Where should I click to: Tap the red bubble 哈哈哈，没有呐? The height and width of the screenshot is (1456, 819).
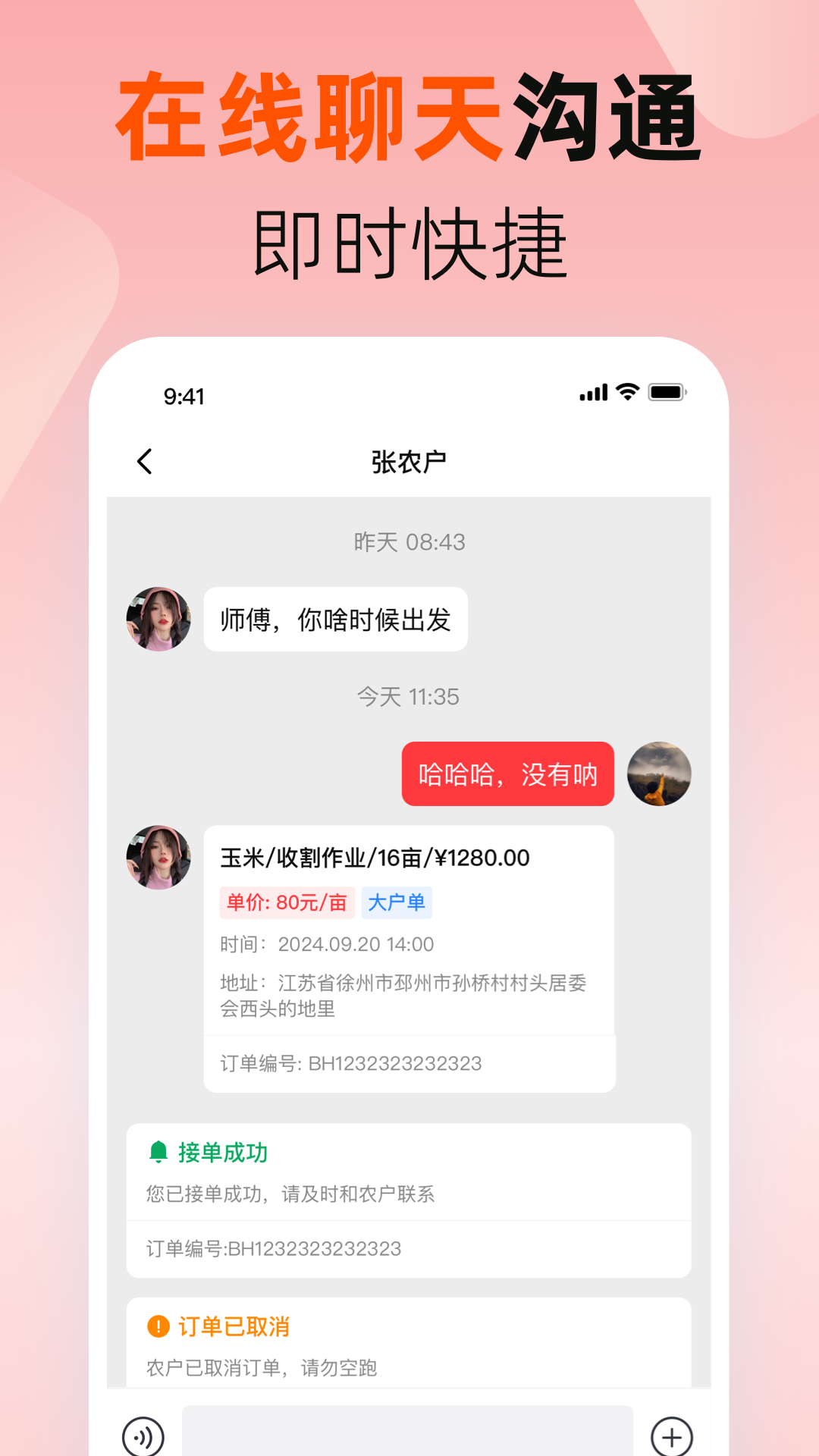[507, 773]
